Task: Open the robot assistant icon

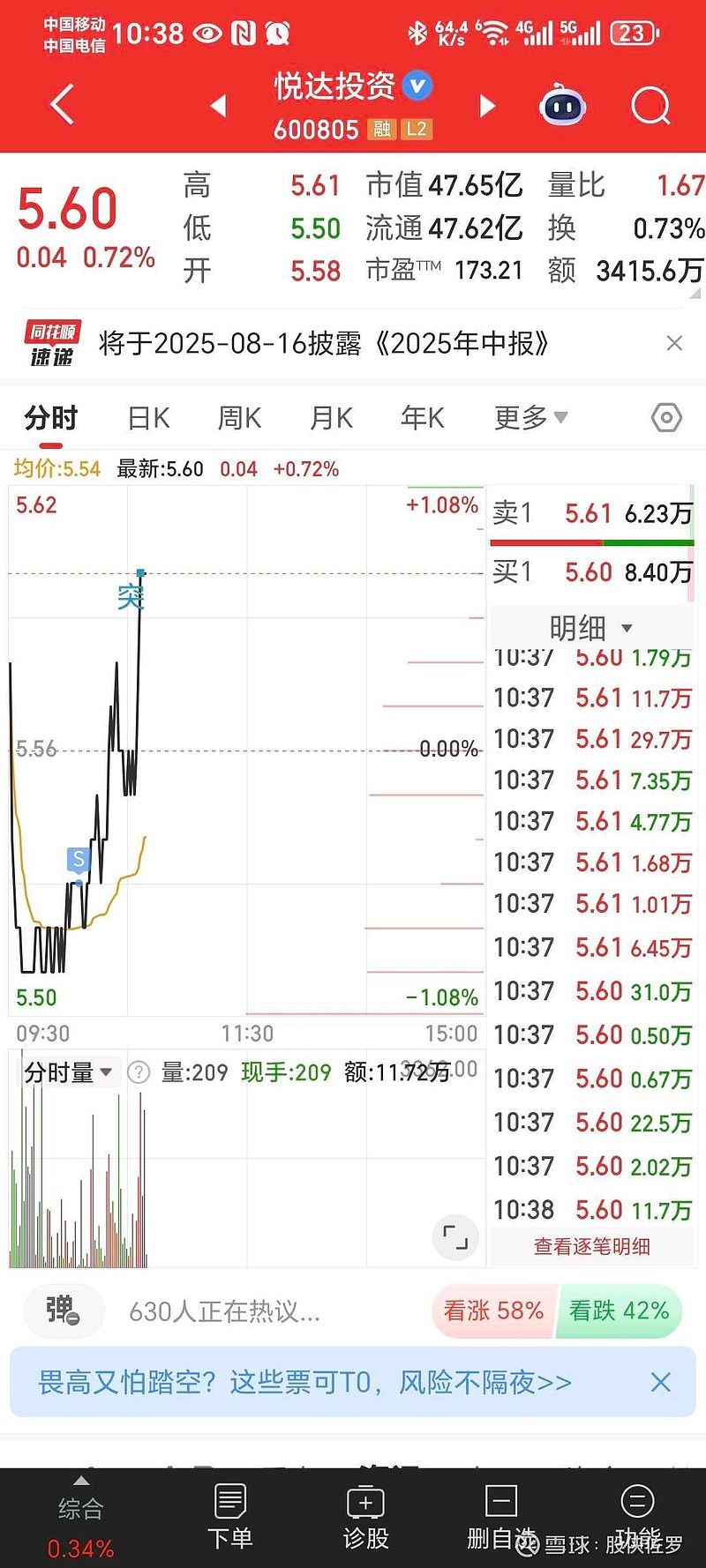Action: pos(562,107)
